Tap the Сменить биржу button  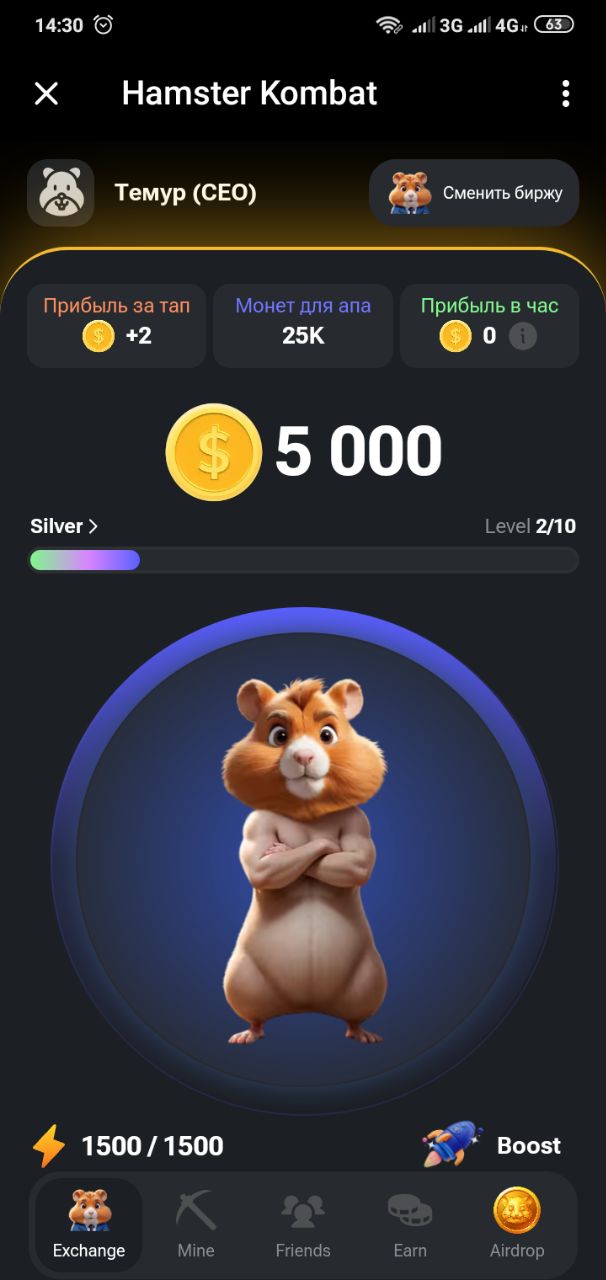(474, 193)
